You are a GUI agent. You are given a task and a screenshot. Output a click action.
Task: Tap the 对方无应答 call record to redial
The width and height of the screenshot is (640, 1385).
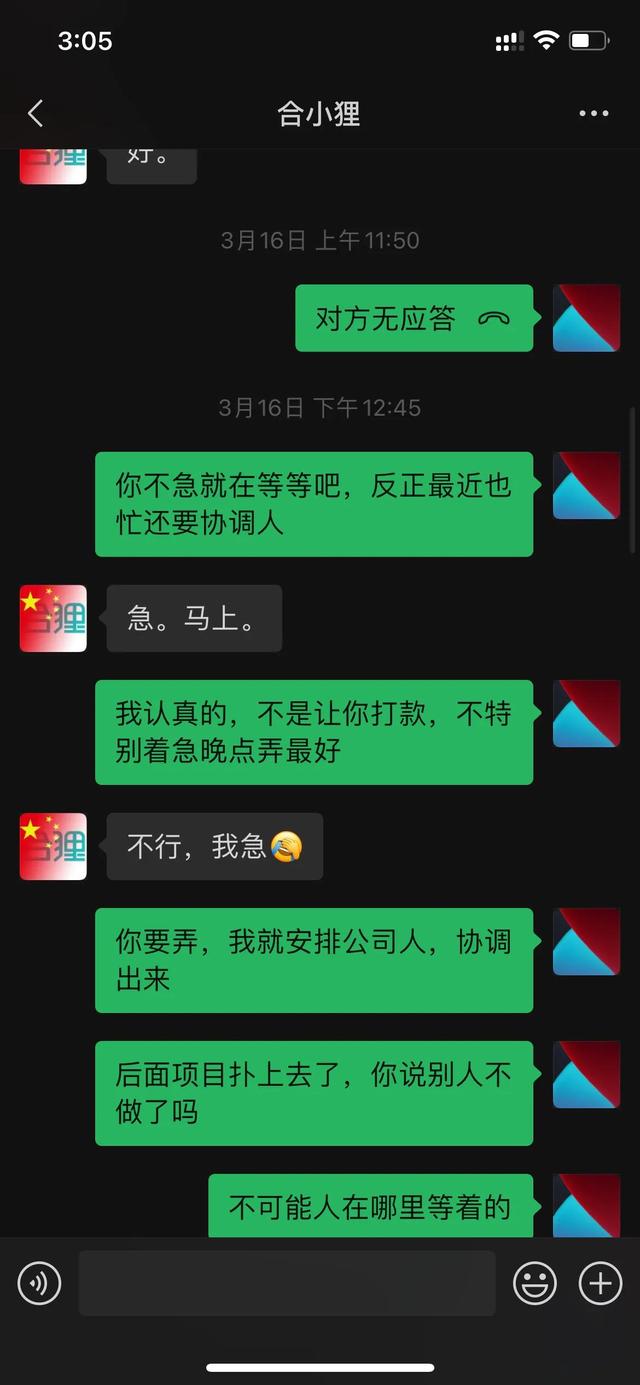(x=413, y=318)
